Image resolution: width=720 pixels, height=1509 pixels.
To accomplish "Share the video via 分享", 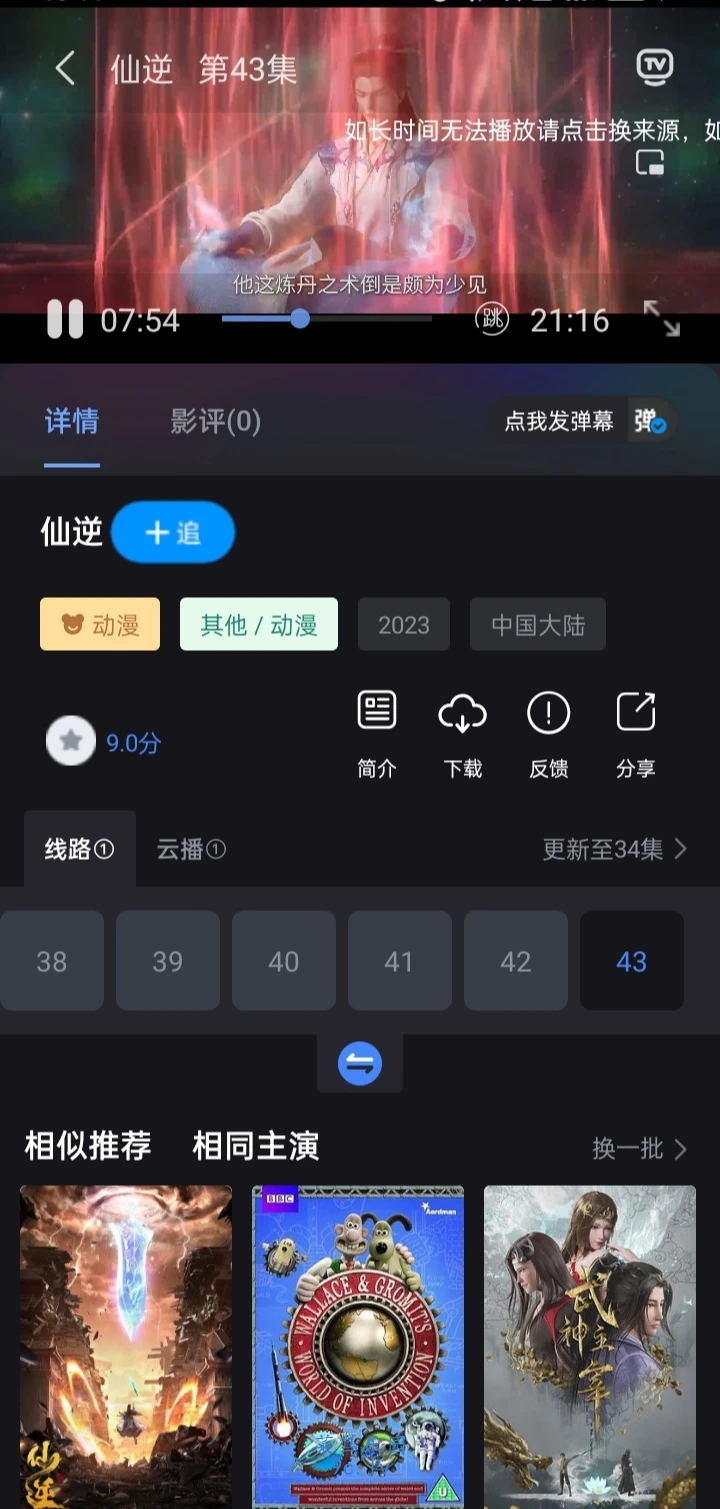I will [635, 734].
